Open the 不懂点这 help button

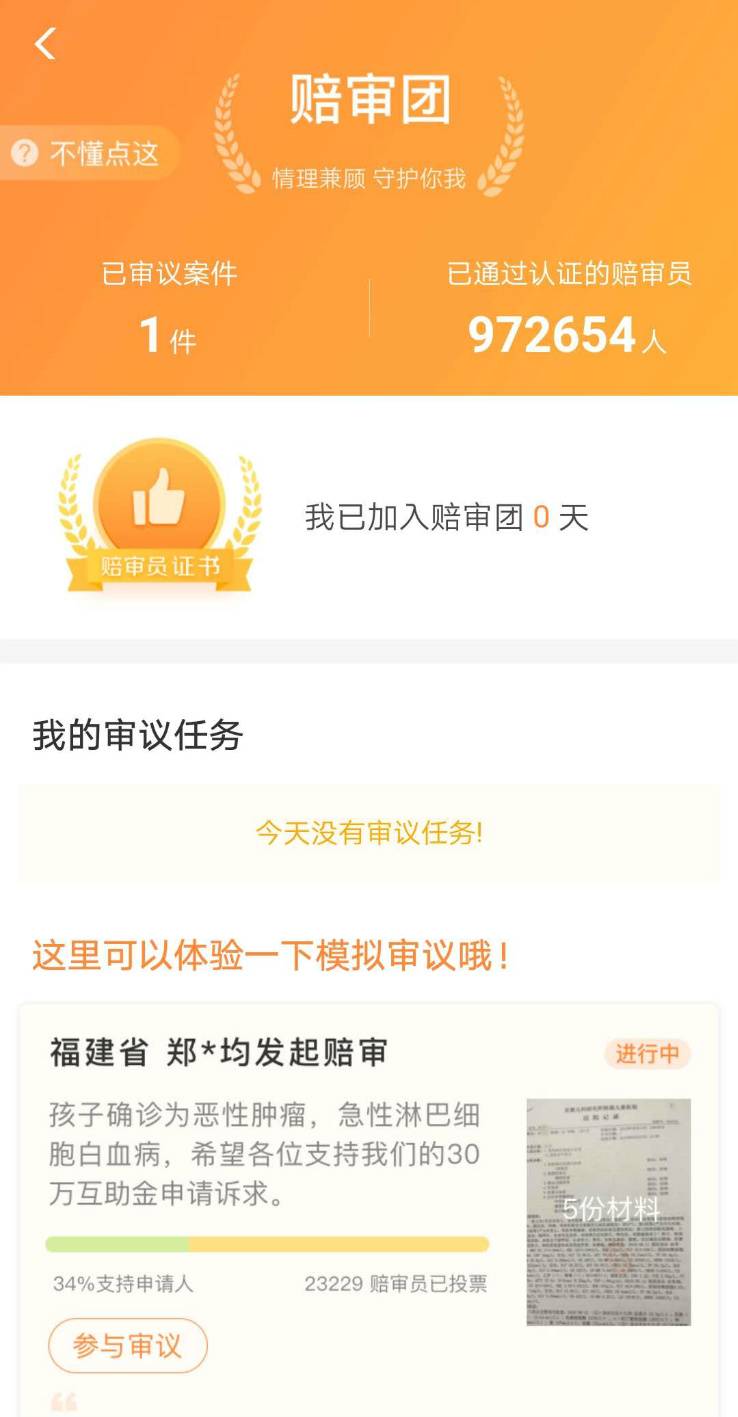click(x=90, y=153)
